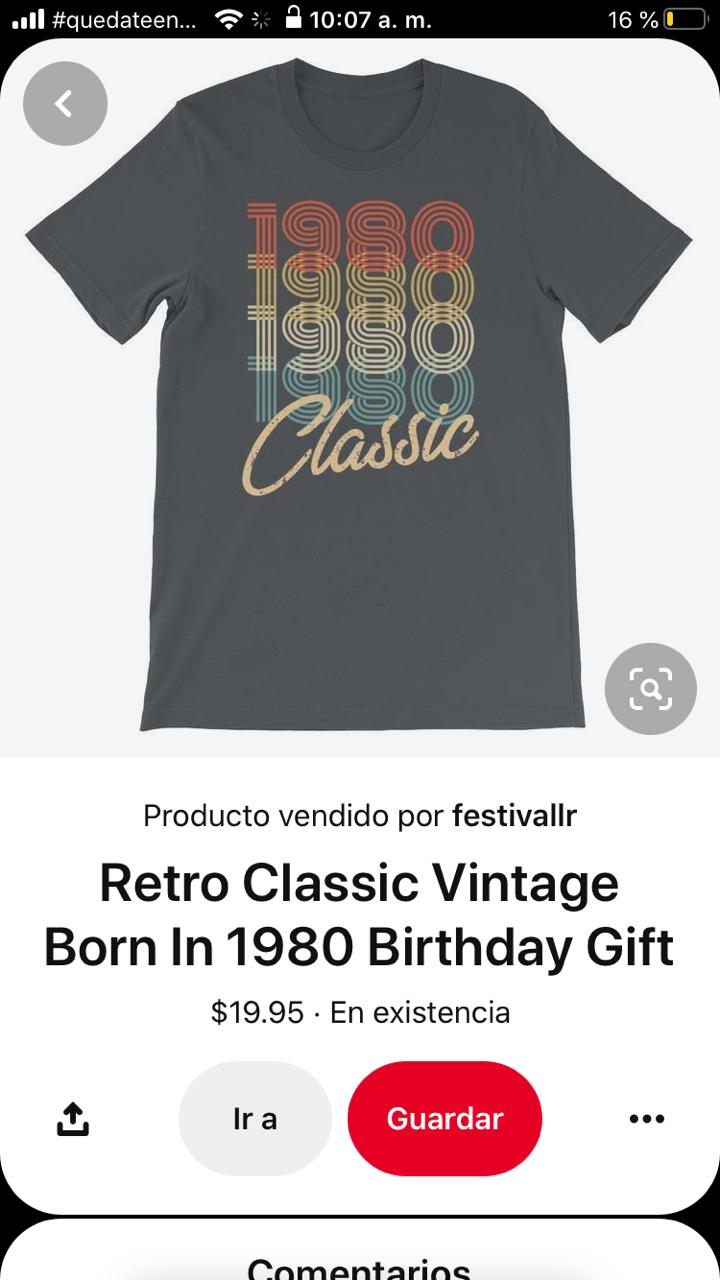Visit seller festivallr's profile
The height and width of the screenshot is (1280, 720).
[x=514, y=816]
